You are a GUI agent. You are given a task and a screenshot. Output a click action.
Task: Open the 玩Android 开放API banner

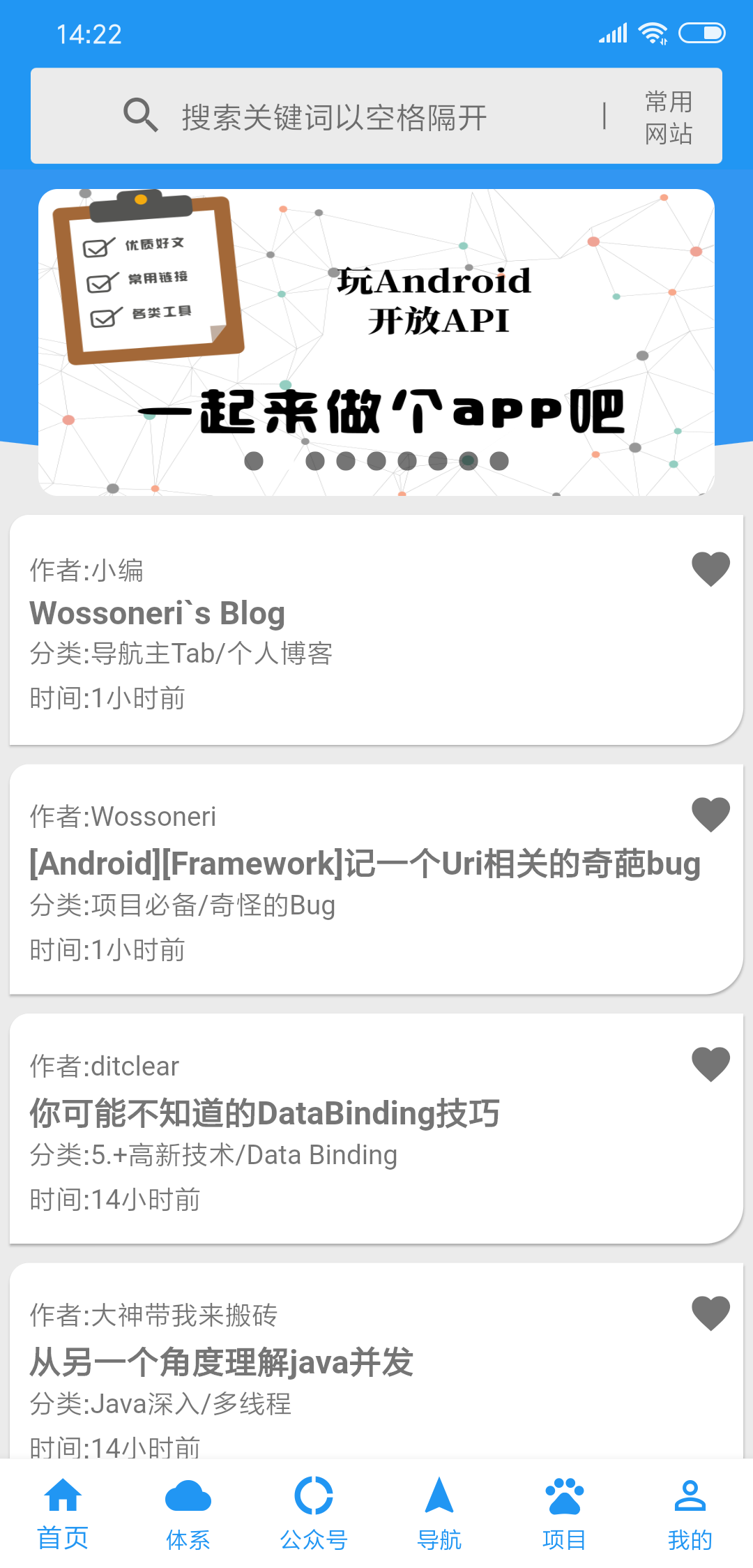tap(376, 342)
